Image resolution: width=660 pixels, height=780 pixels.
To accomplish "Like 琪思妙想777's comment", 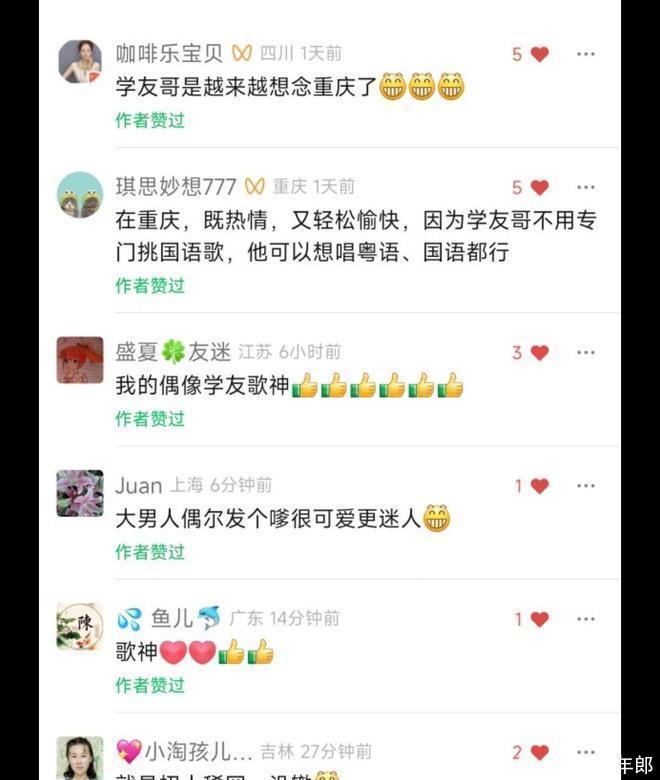I will (539, 188).
